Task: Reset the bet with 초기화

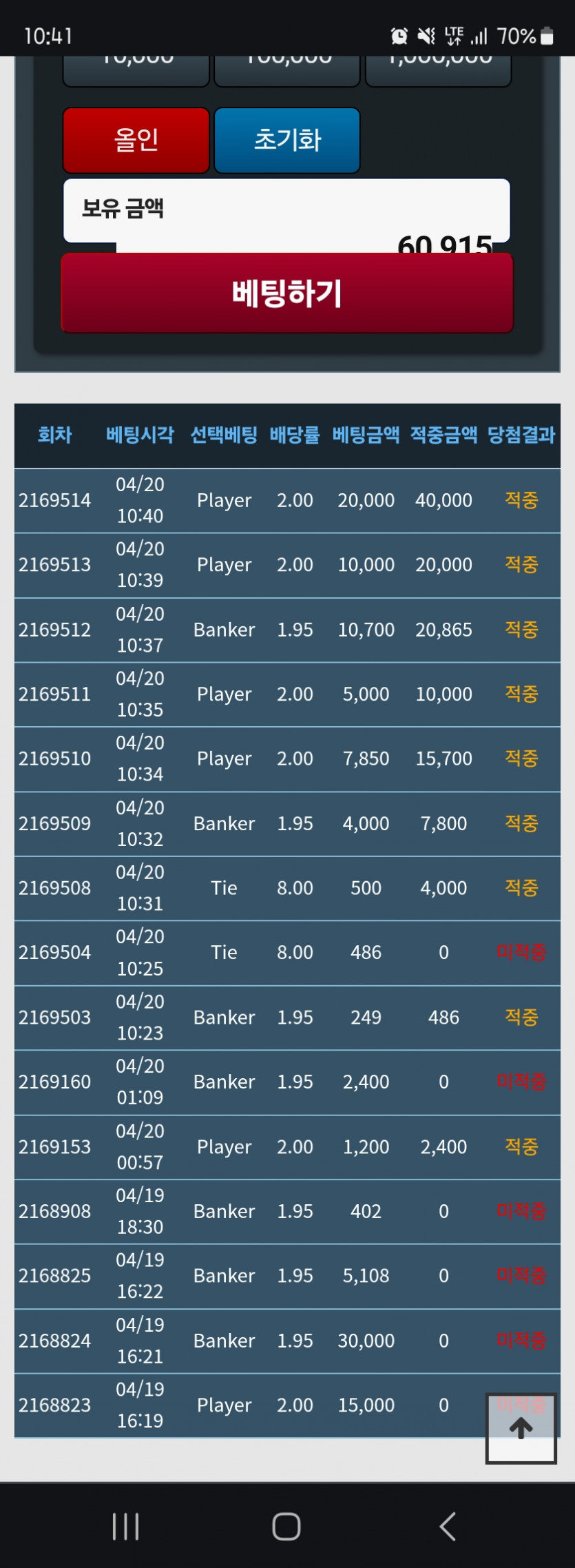Action: [287, 140]
